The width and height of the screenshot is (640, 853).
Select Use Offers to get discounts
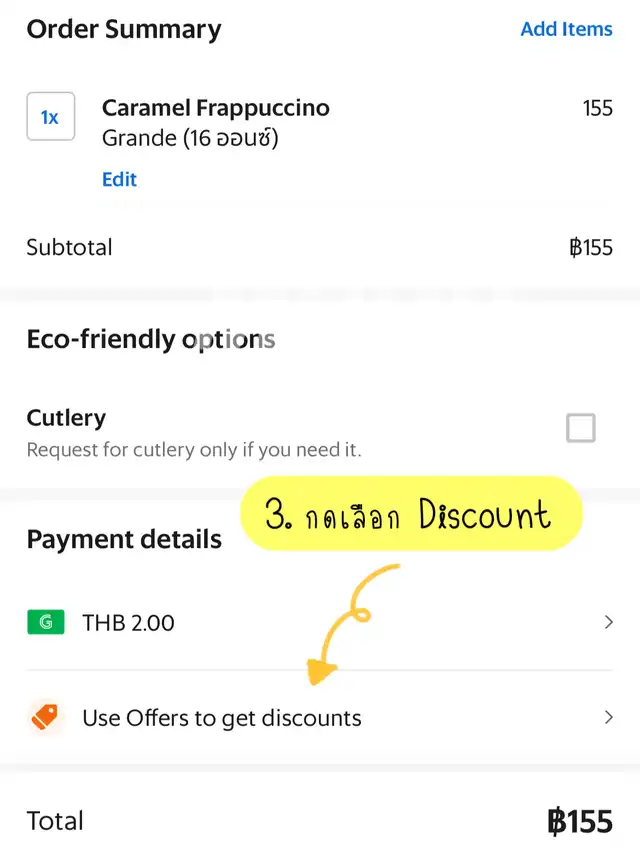tap(319, 718)
